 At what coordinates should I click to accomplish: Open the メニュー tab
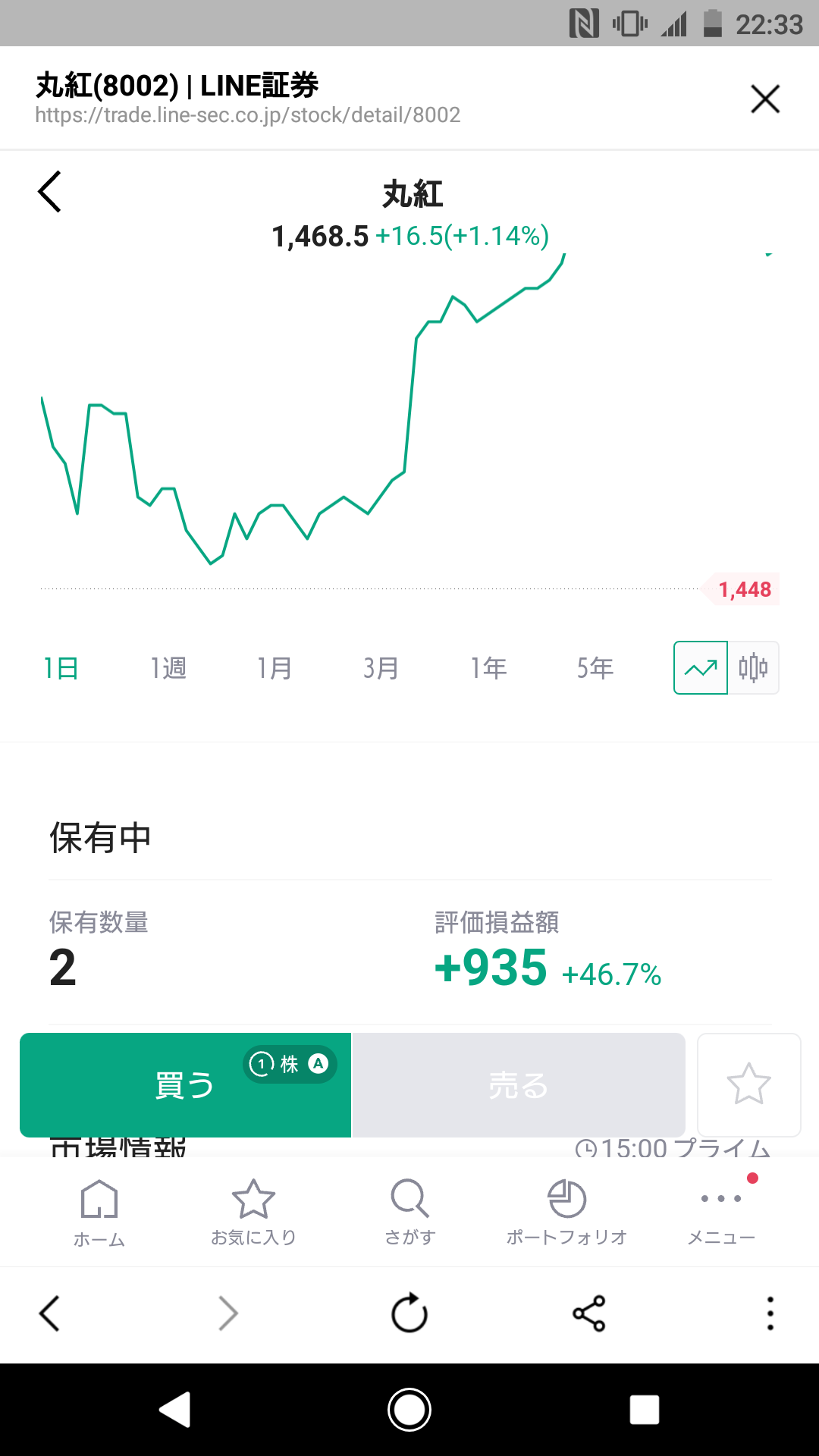721,1213
